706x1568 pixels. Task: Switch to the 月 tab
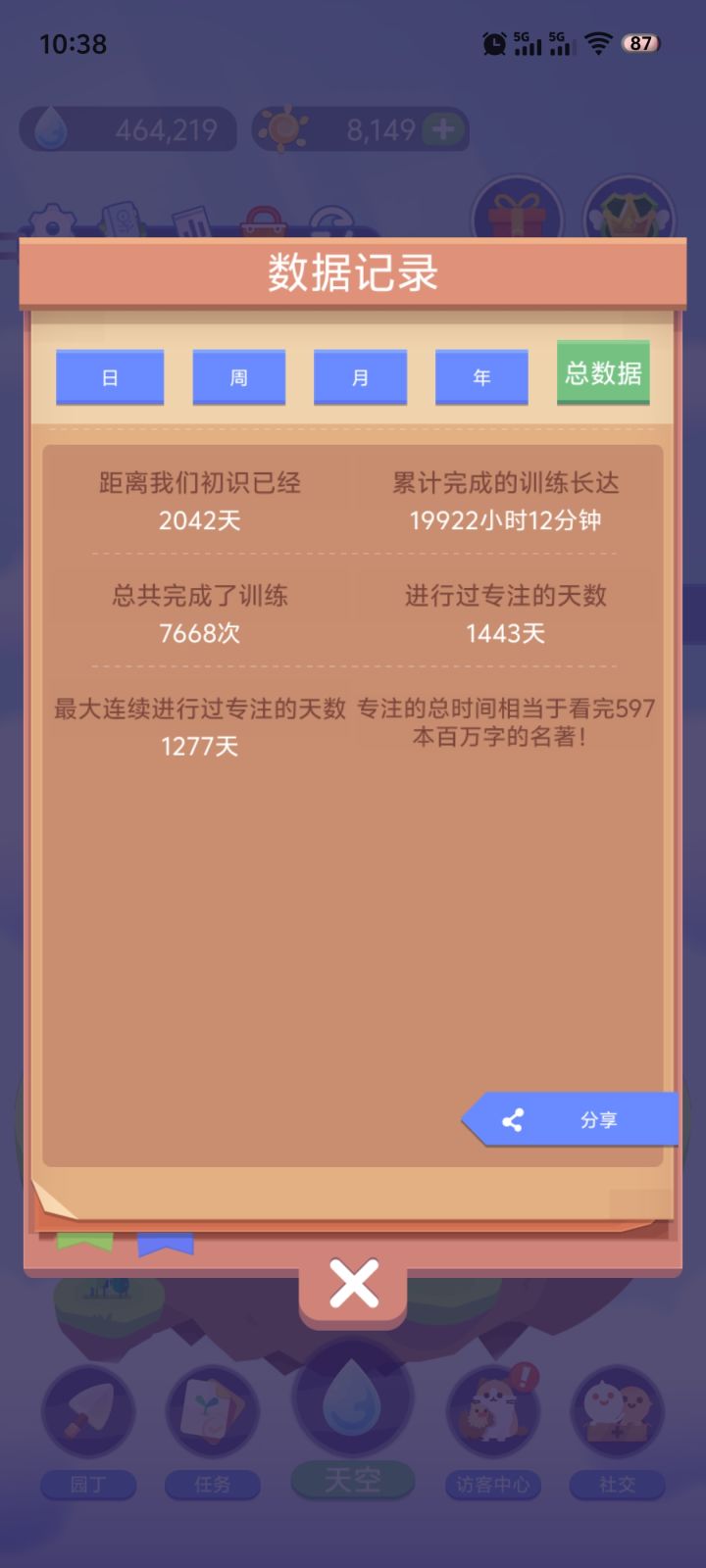click(360, 376)
